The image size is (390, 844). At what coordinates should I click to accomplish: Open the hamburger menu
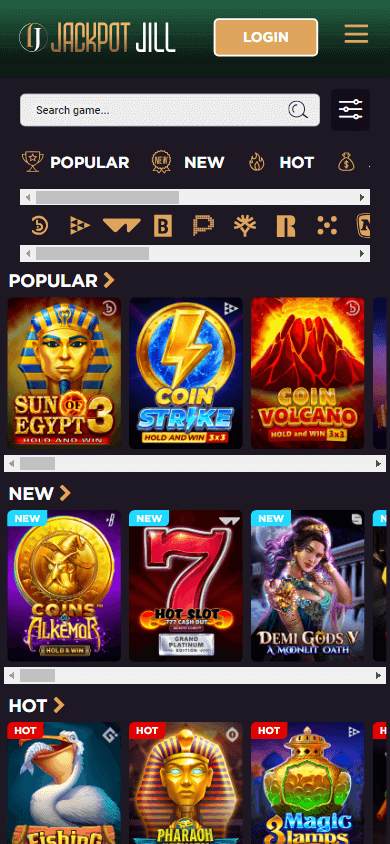(x=356, y=34)
